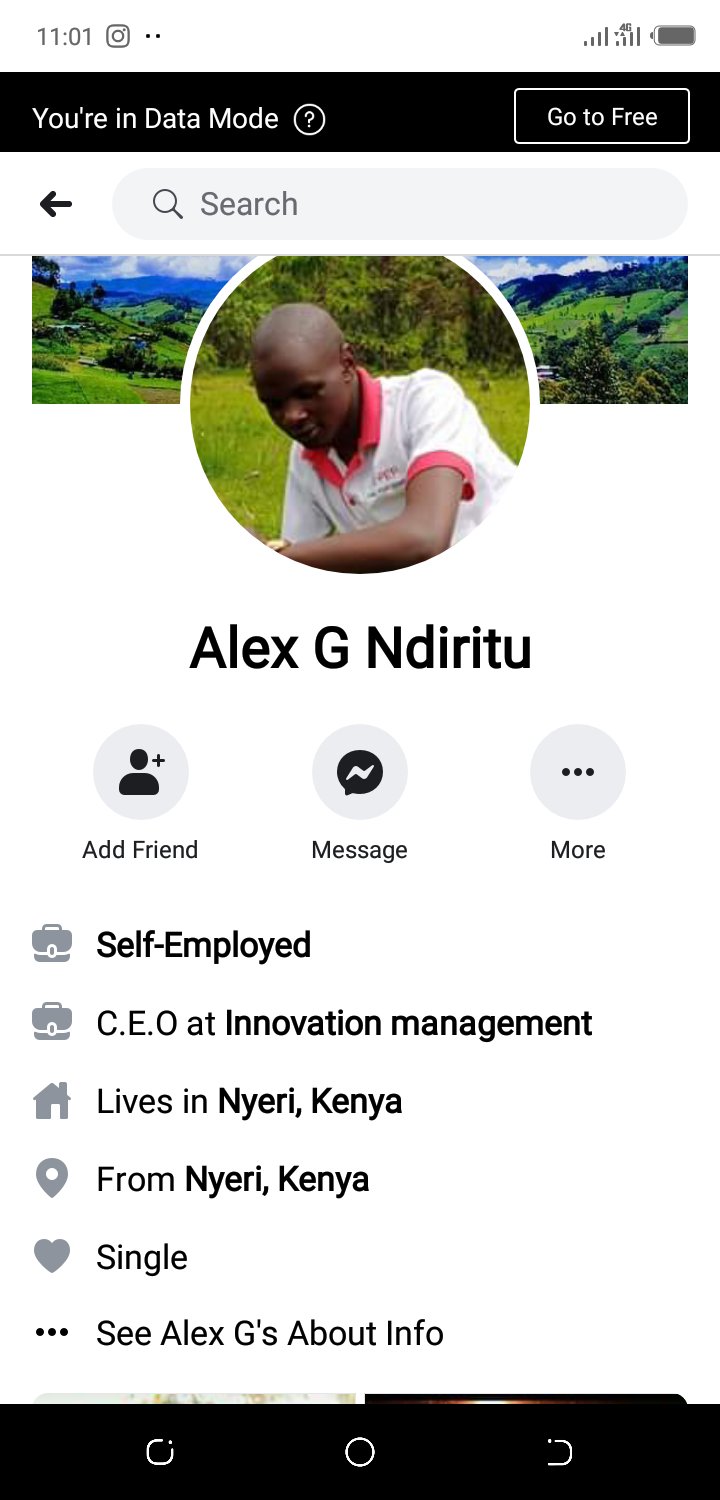Tap the system home button
Screen dimensions: 720x1500
(360, 1452)
